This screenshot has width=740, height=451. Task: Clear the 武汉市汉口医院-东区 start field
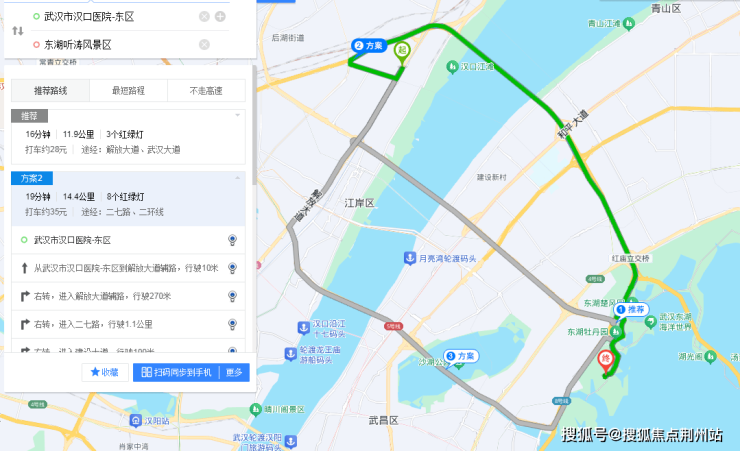point(204,17)
